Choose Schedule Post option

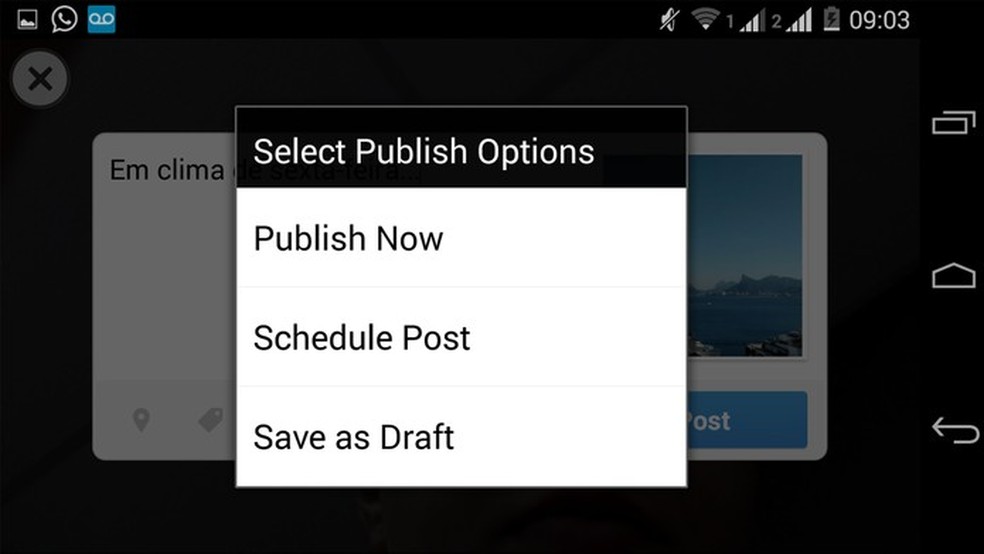point(460,337)
